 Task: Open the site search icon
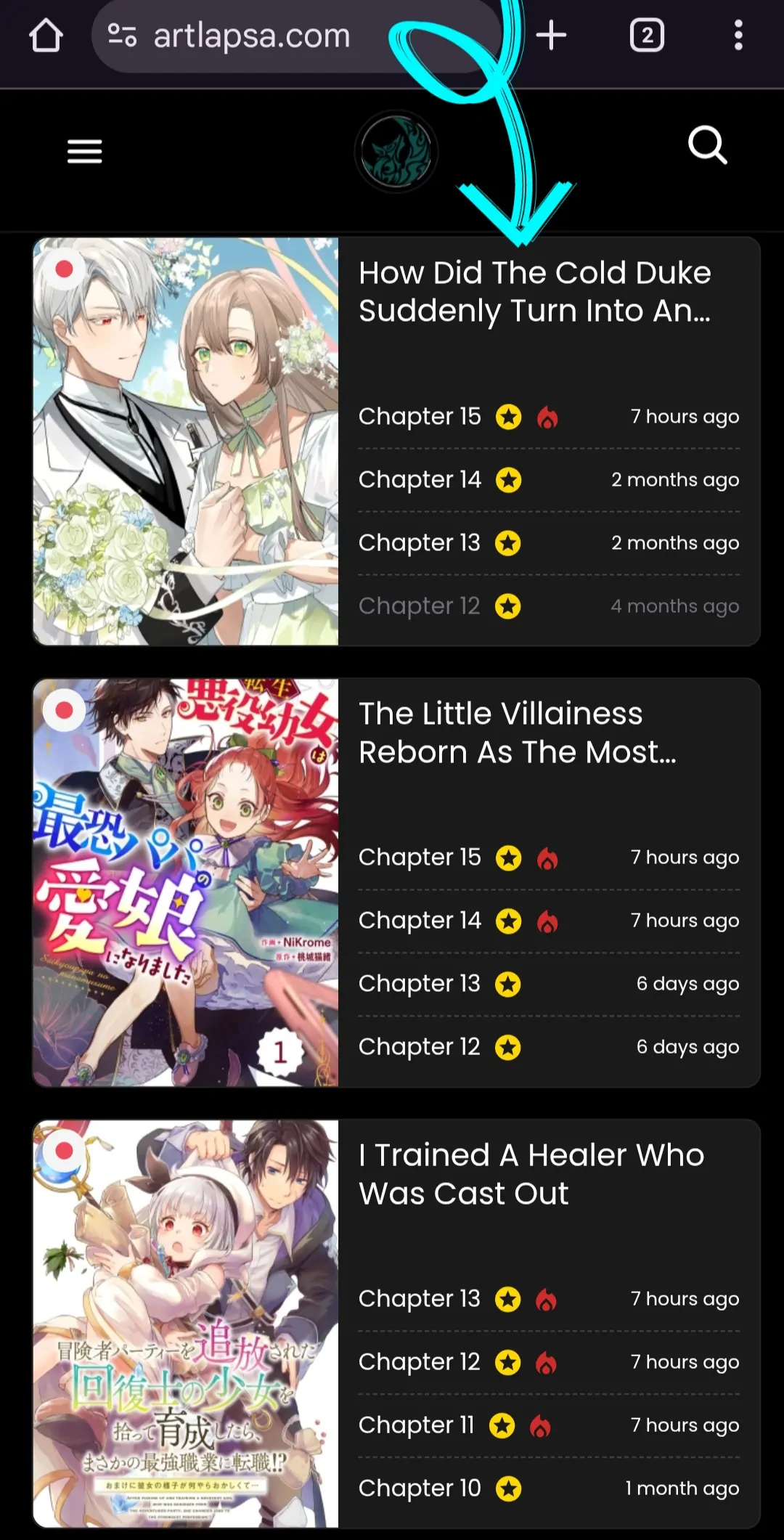pyautogui.click(x=707, y=145)
